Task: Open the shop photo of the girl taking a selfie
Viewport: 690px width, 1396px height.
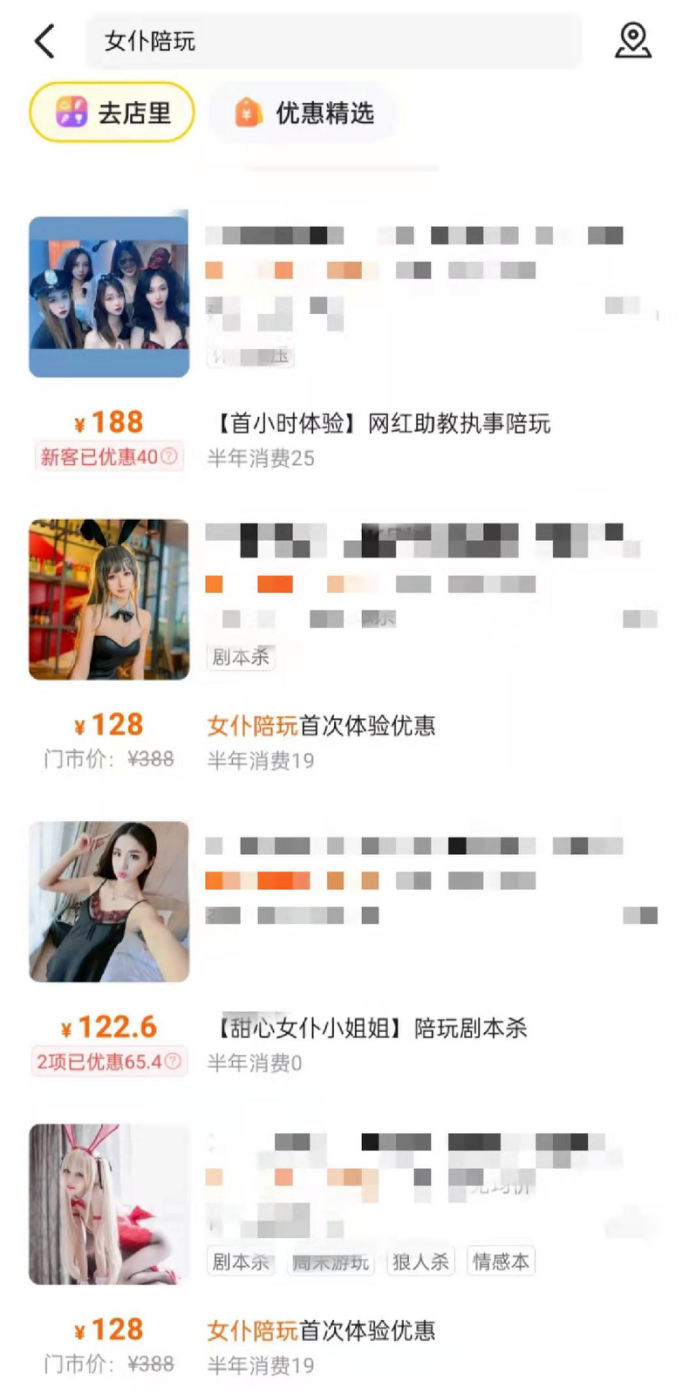Action: click(109, 902)
